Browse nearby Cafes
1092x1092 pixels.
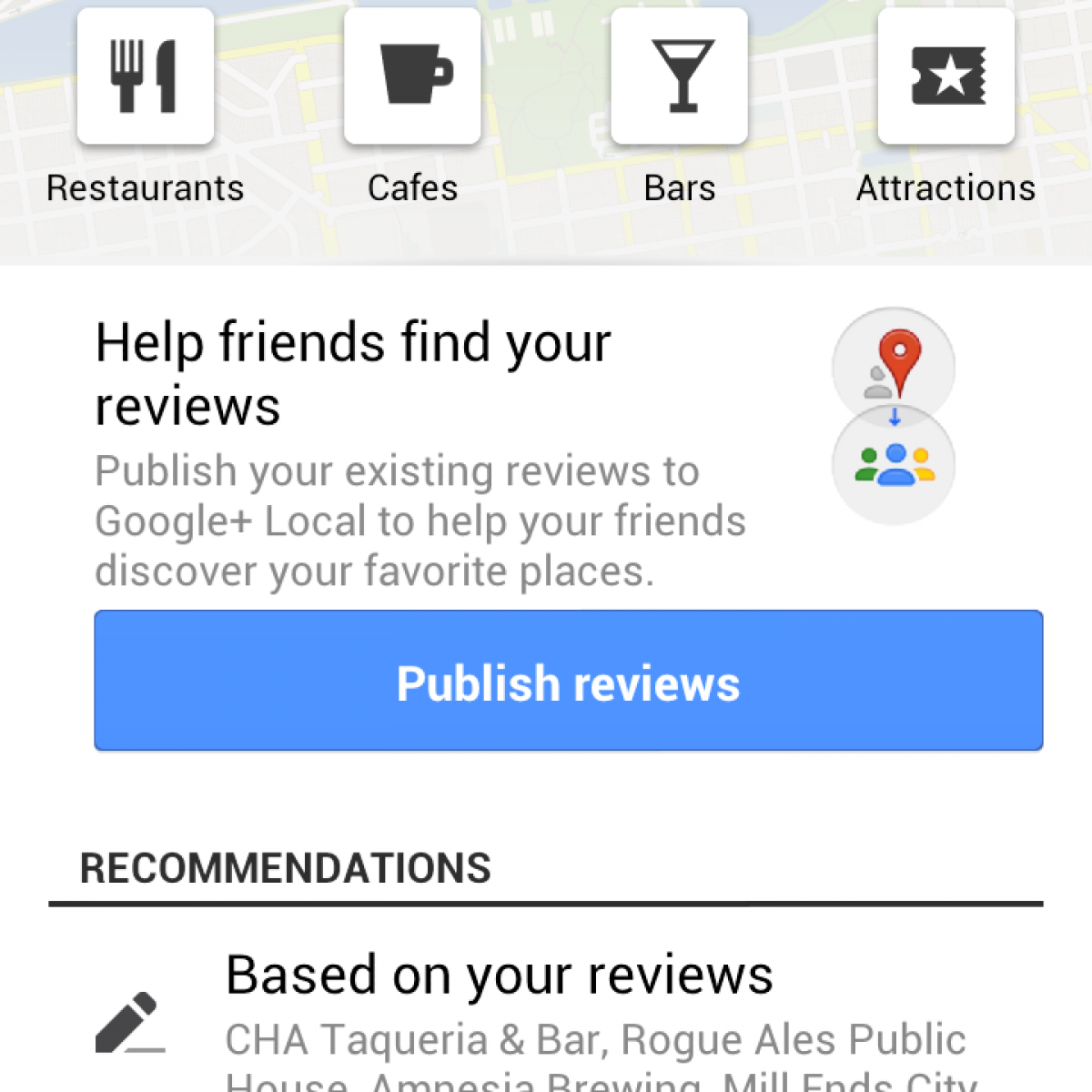click(412, 77)
